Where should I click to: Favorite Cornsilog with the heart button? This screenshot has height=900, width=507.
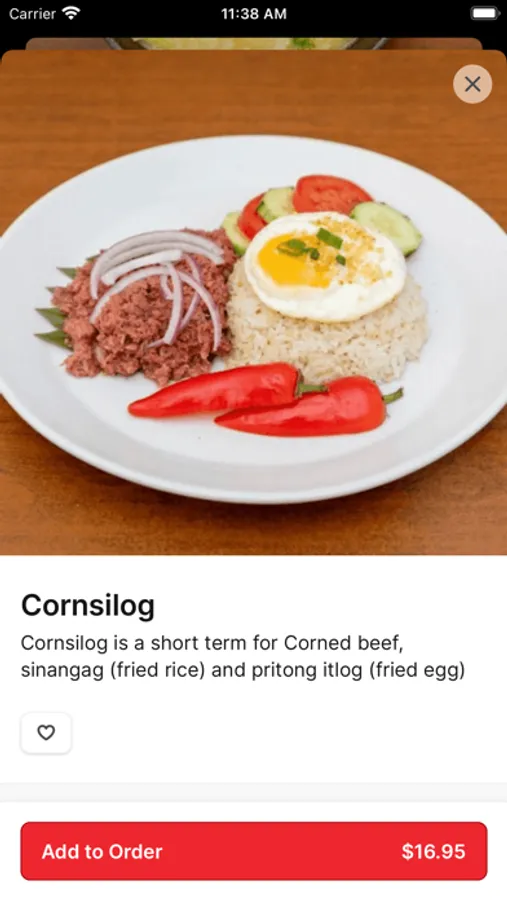(46, 733)
